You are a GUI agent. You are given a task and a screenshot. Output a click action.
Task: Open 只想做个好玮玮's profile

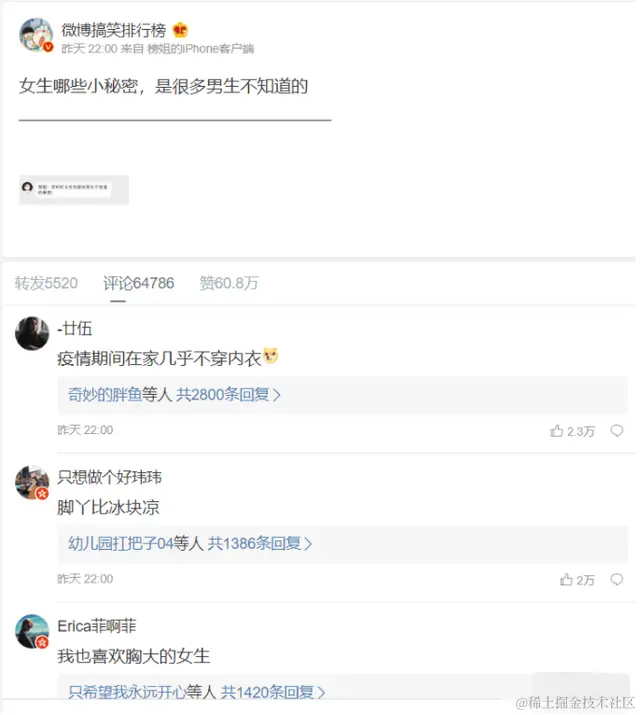pyautogui.click(x=33, y=482)
